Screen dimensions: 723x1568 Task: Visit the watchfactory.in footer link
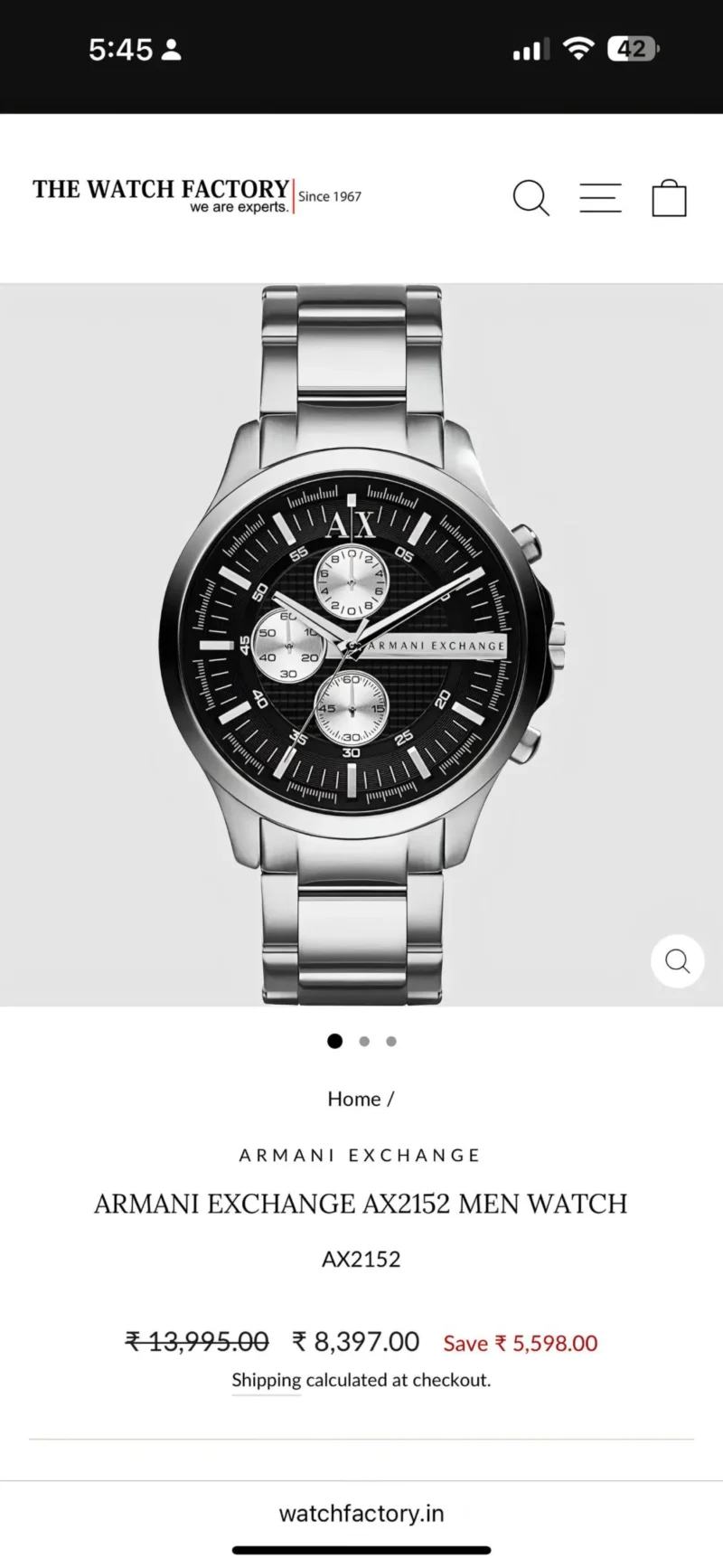[x=361, y=1515]
